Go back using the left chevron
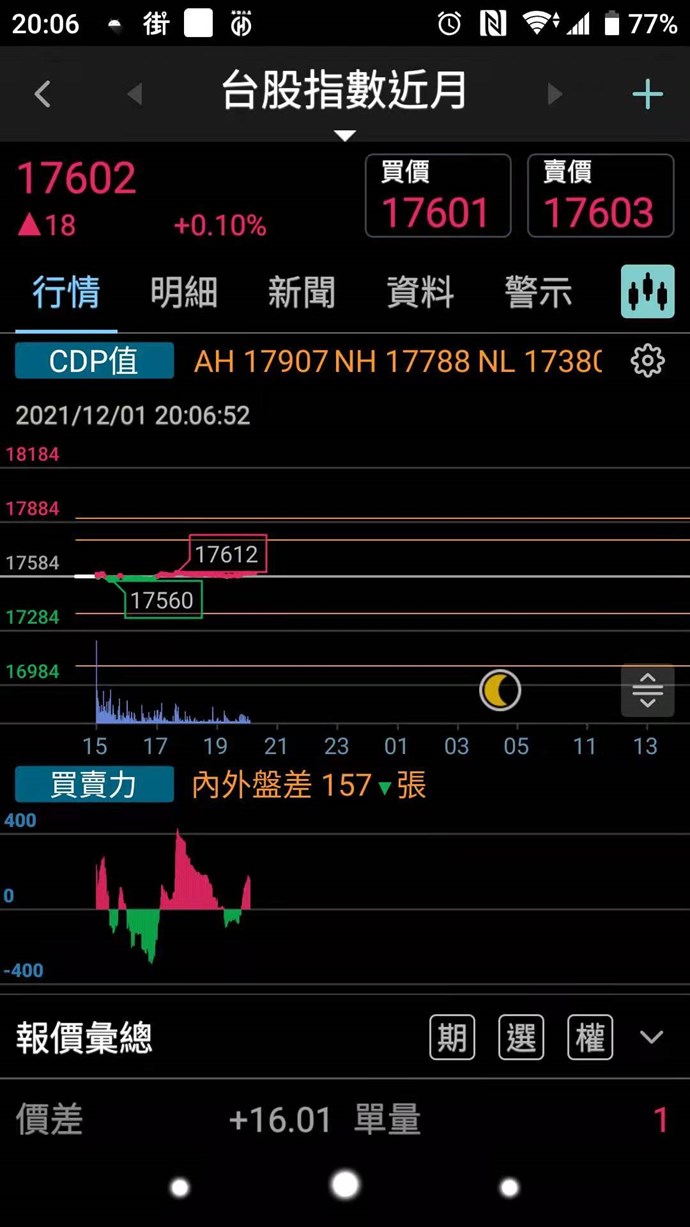690x1227 pixels. [42, 95]
